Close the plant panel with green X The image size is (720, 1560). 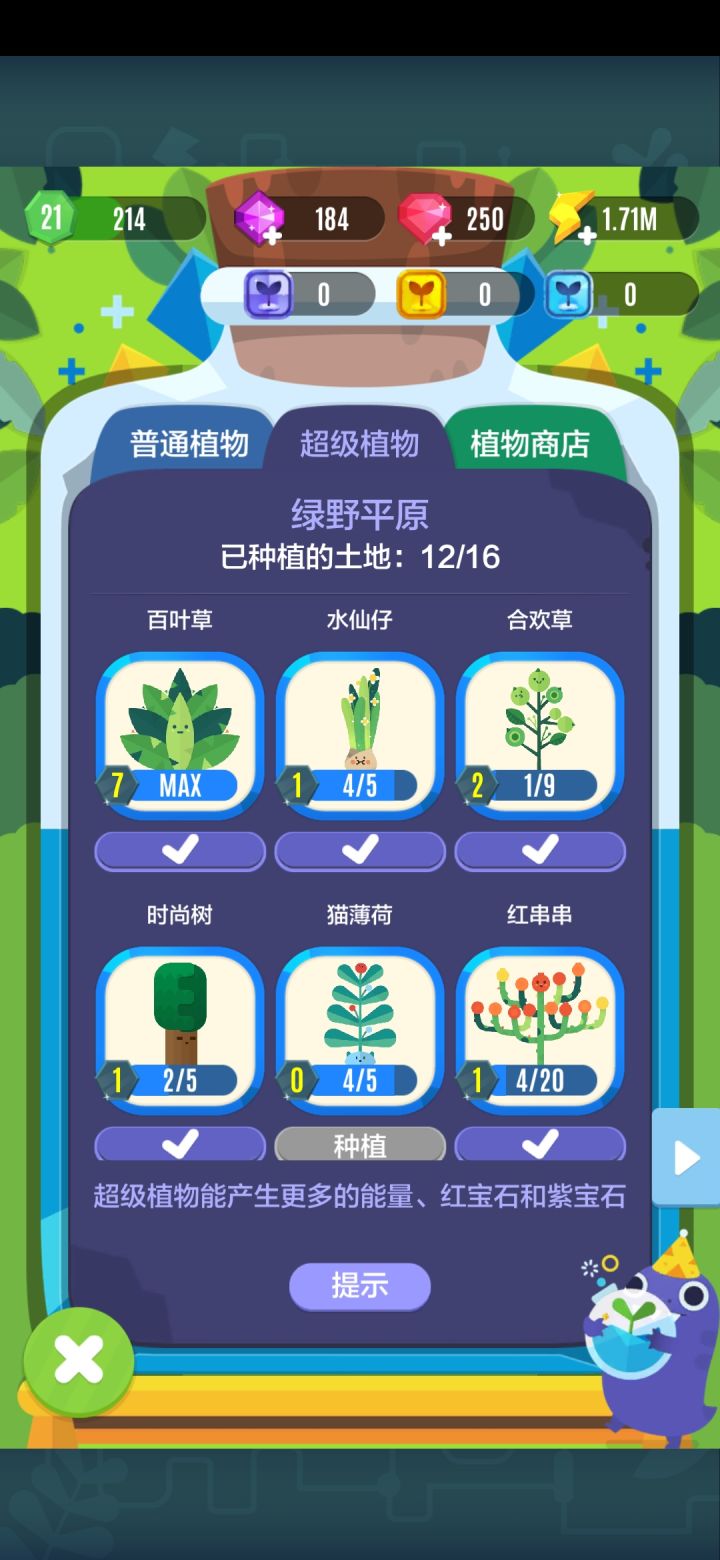79,1361
